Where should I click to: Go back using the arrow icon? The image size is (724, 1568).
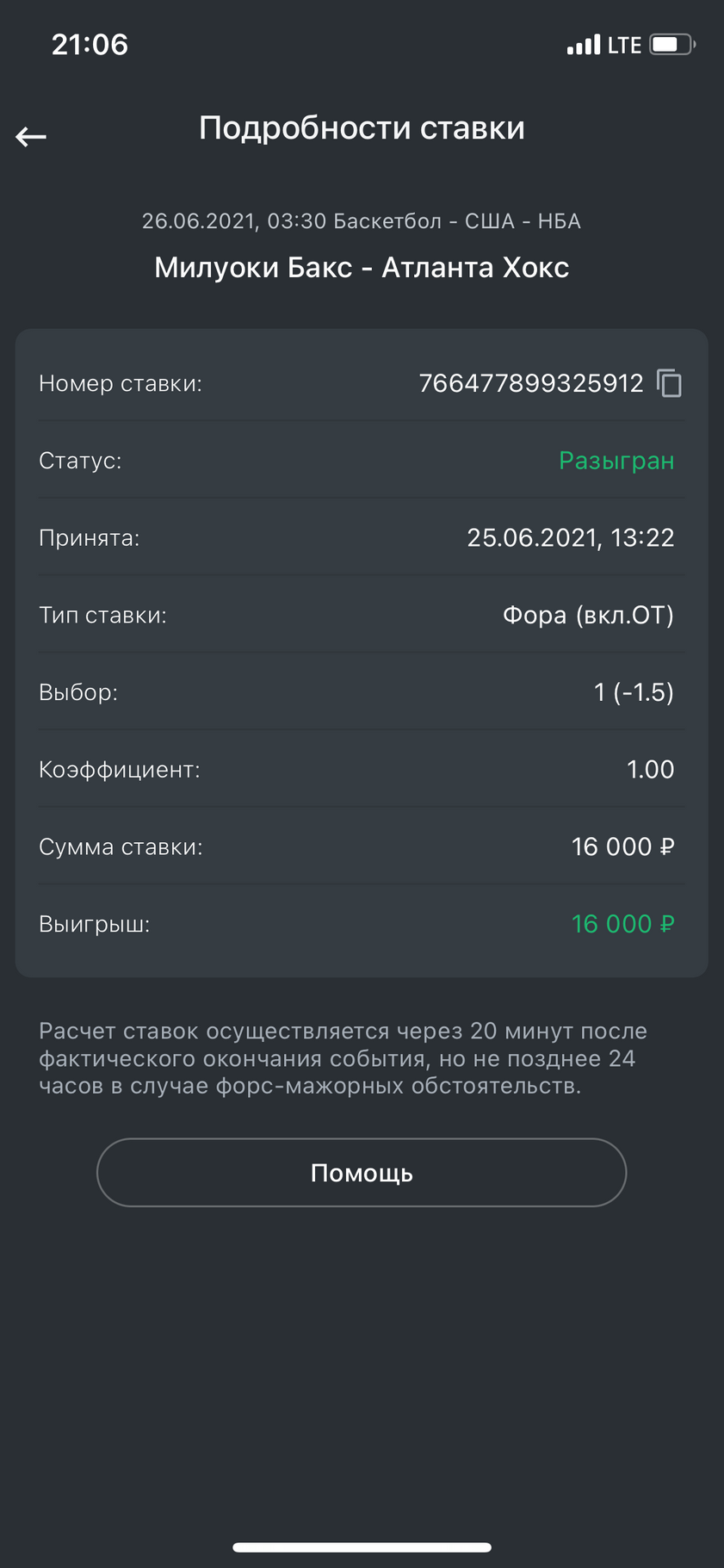[31, 136]
